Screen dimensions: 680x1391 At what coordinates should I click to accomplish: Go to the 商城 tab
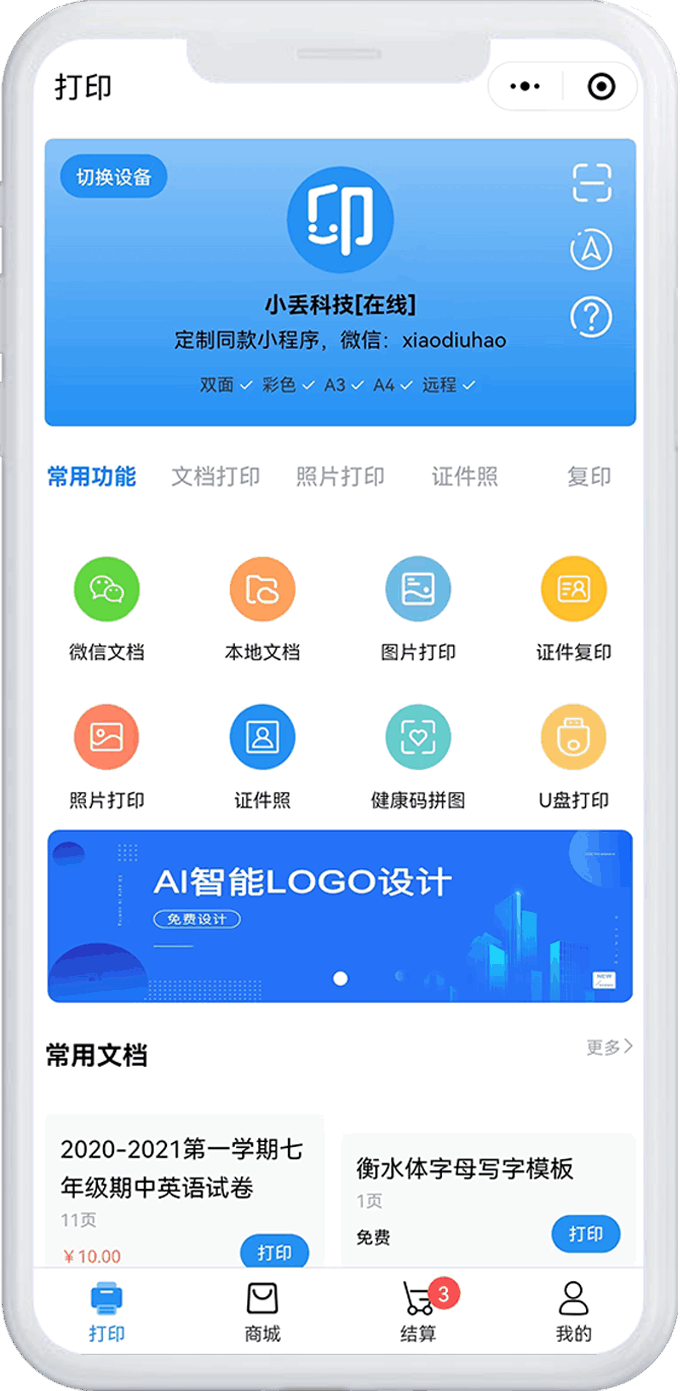tap(262, 1312)
